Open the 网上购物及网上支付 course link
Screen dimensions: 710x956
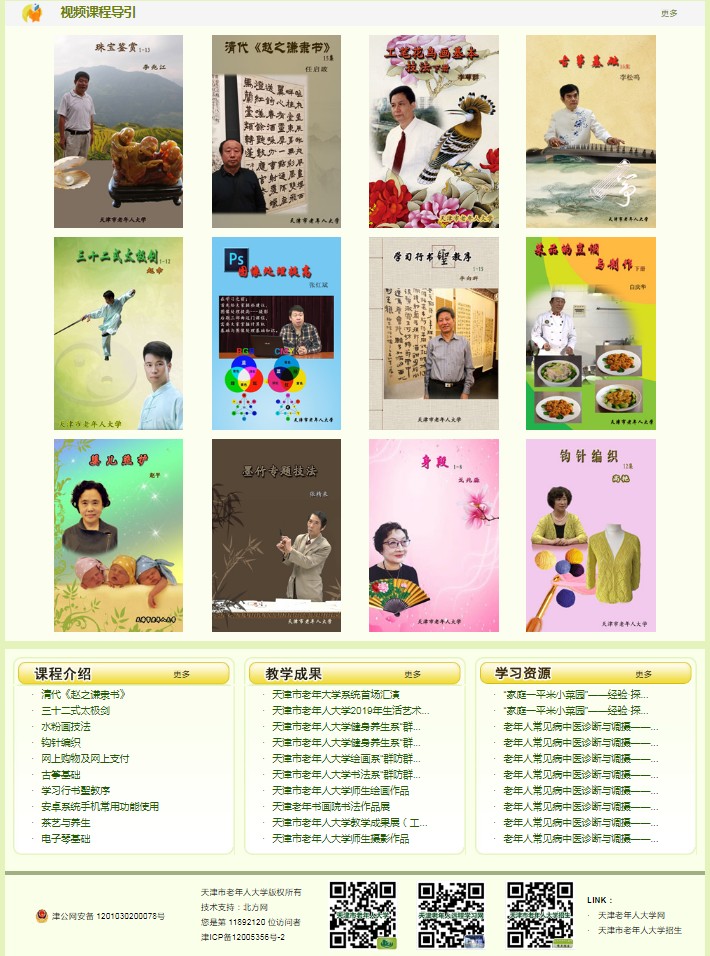pyautogui.click(x=85, y=758)
